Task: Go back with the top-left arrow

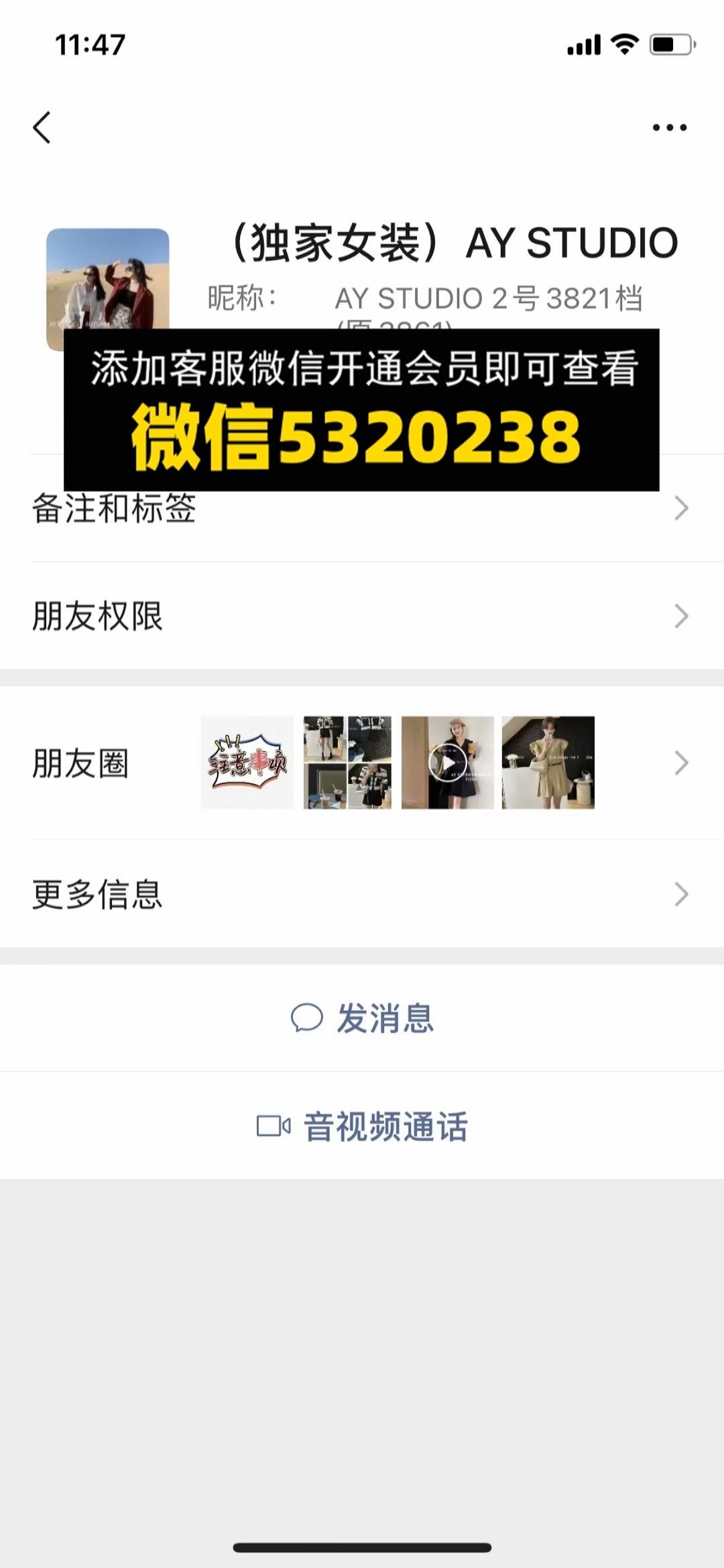Action: point(42,127)
